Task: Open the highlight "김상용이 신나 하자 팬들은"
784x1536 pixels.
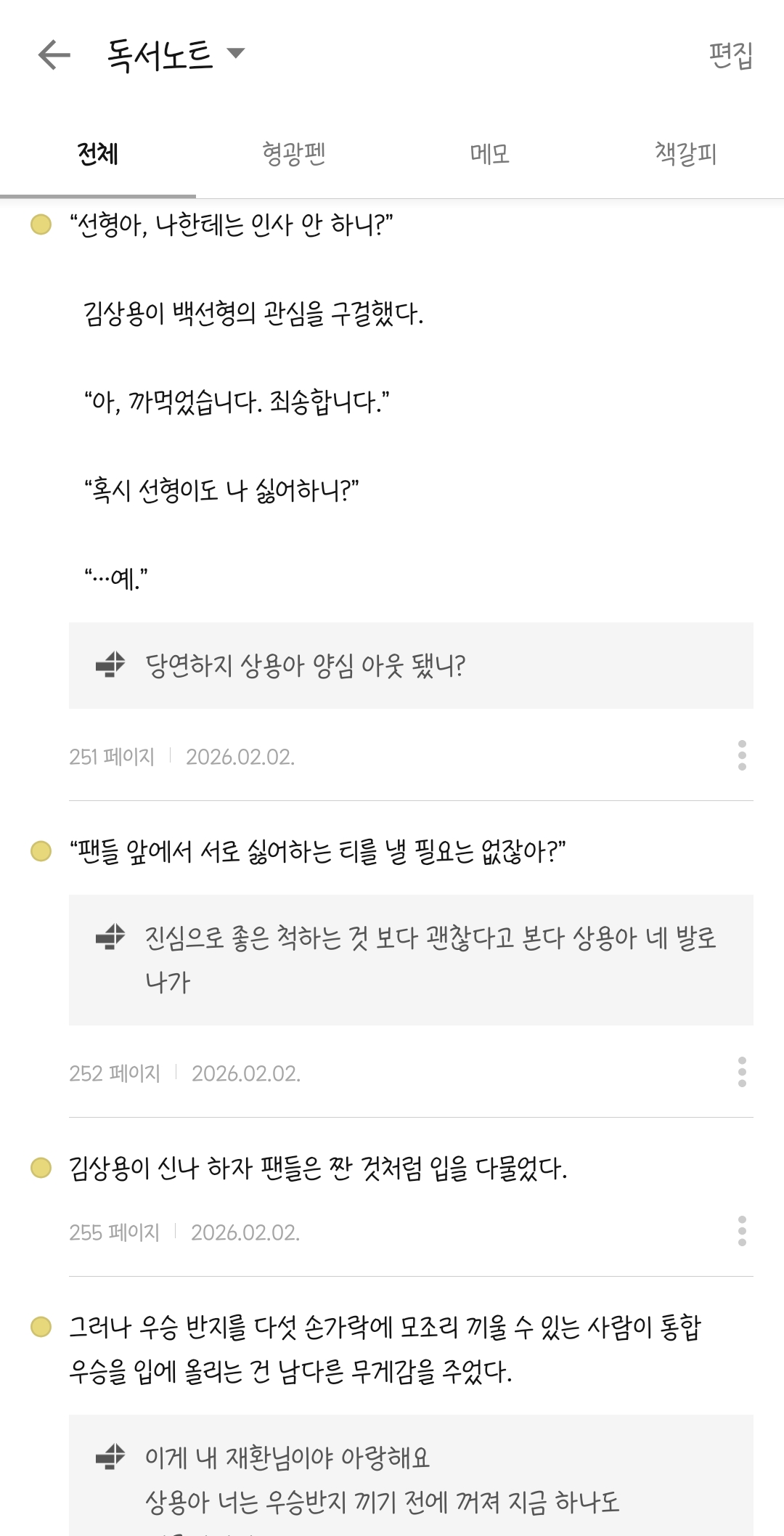Action: 318,1169
